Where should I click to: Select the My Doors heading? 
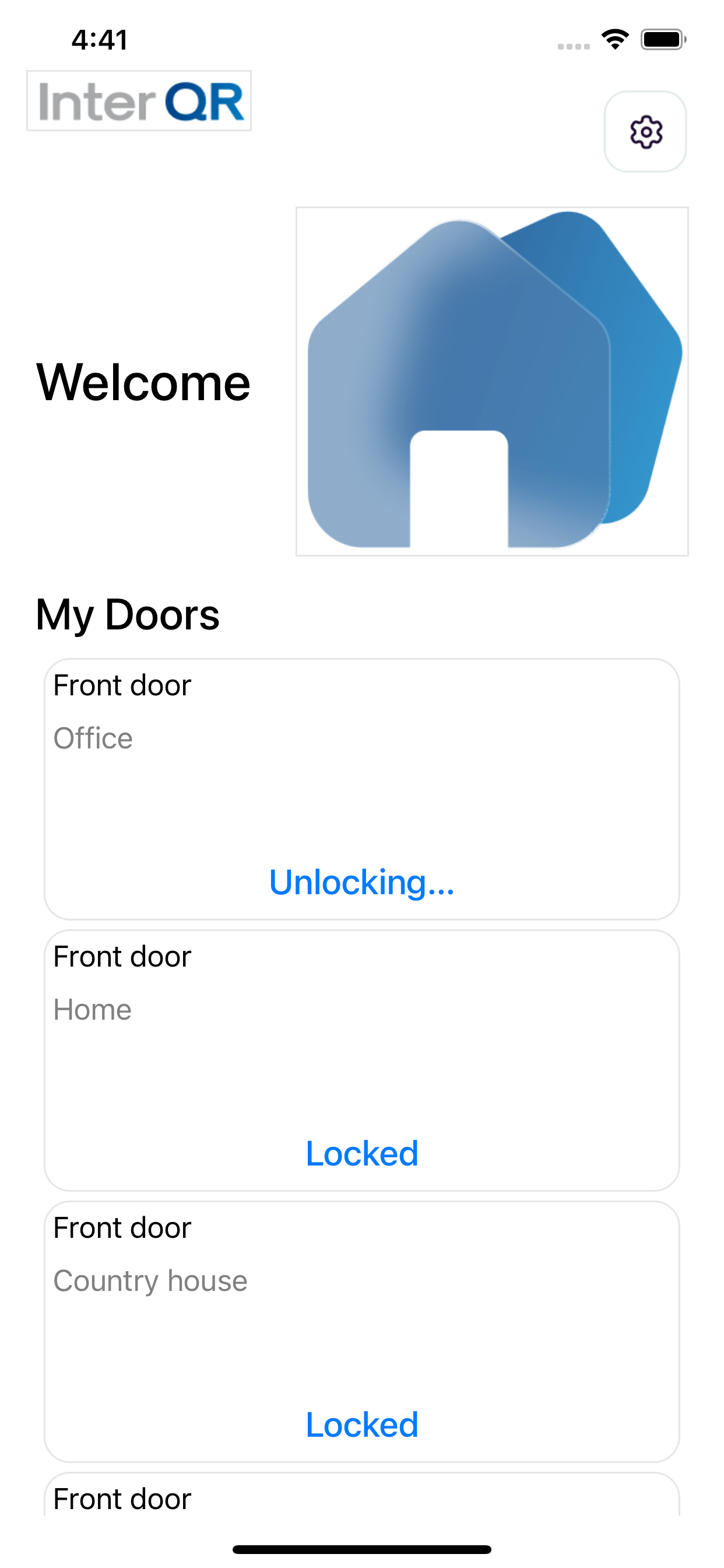128,614
